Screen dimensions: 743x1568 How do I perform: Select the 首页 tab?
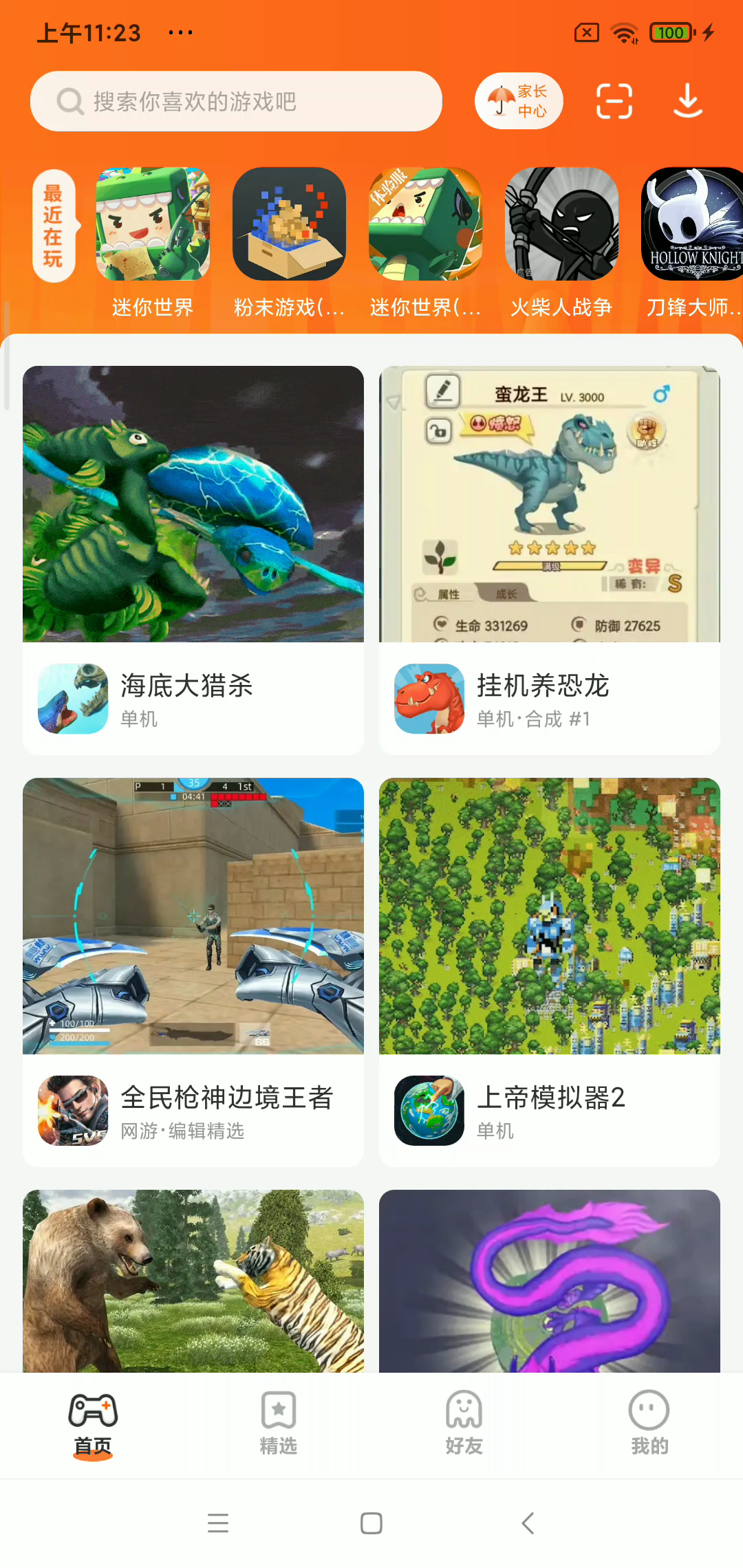coord(93,1422)
